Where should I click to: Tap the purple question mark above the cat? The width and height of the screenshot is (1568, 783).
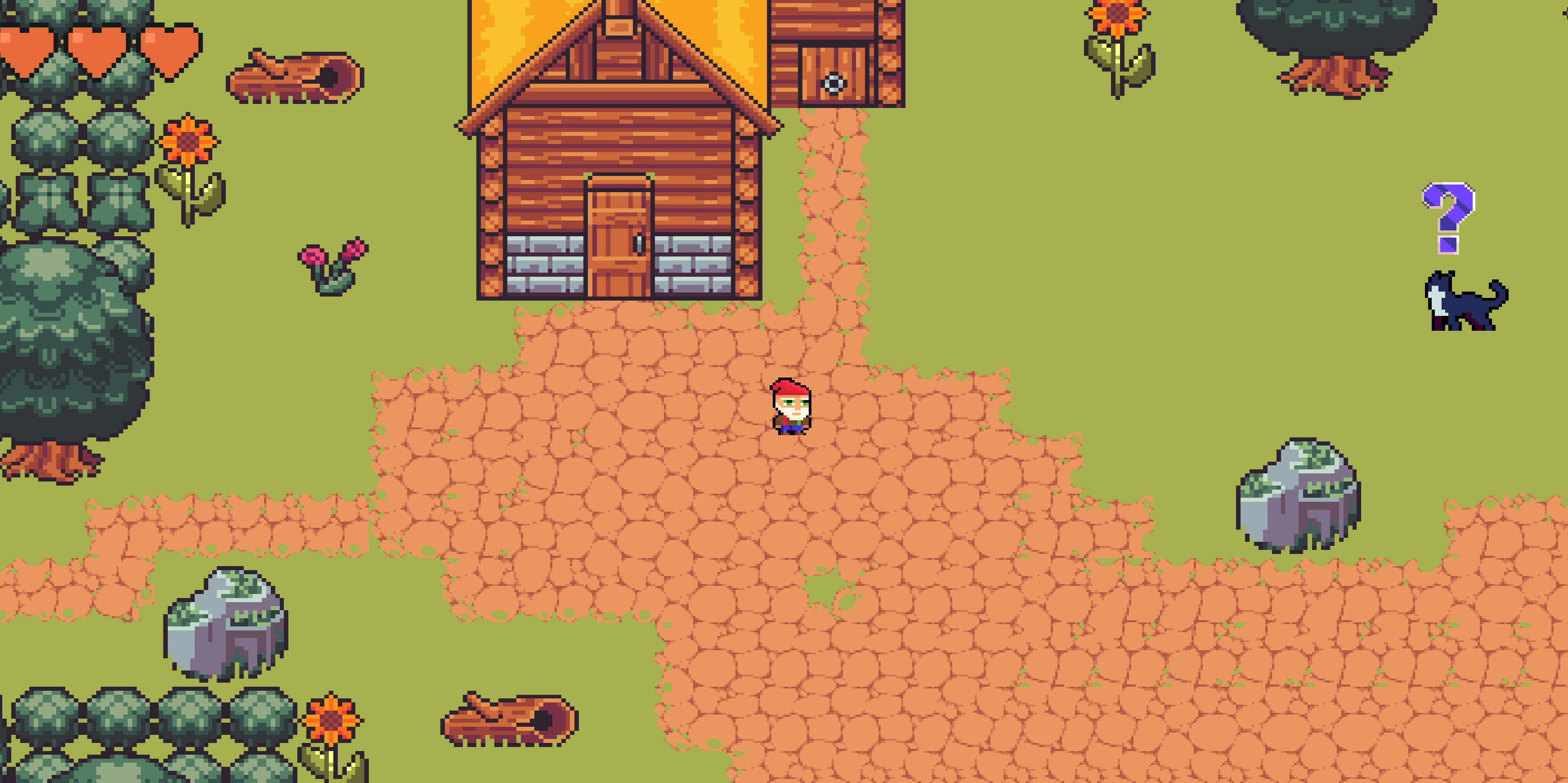1449,216
